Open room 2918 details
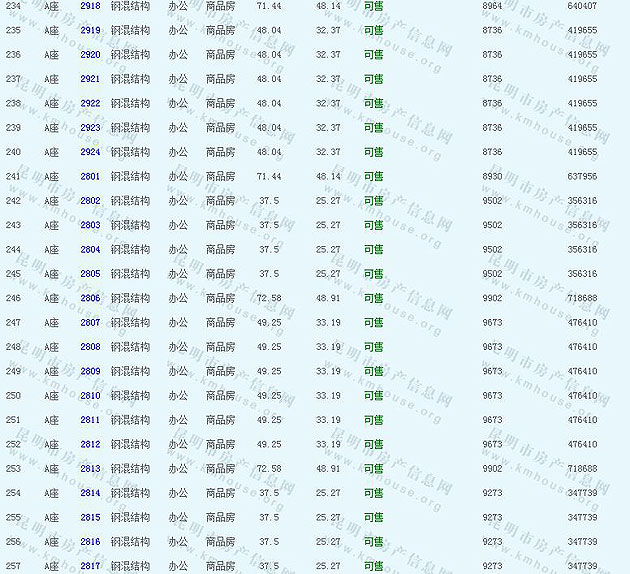 pyautogui.click(x=90, y=6)
